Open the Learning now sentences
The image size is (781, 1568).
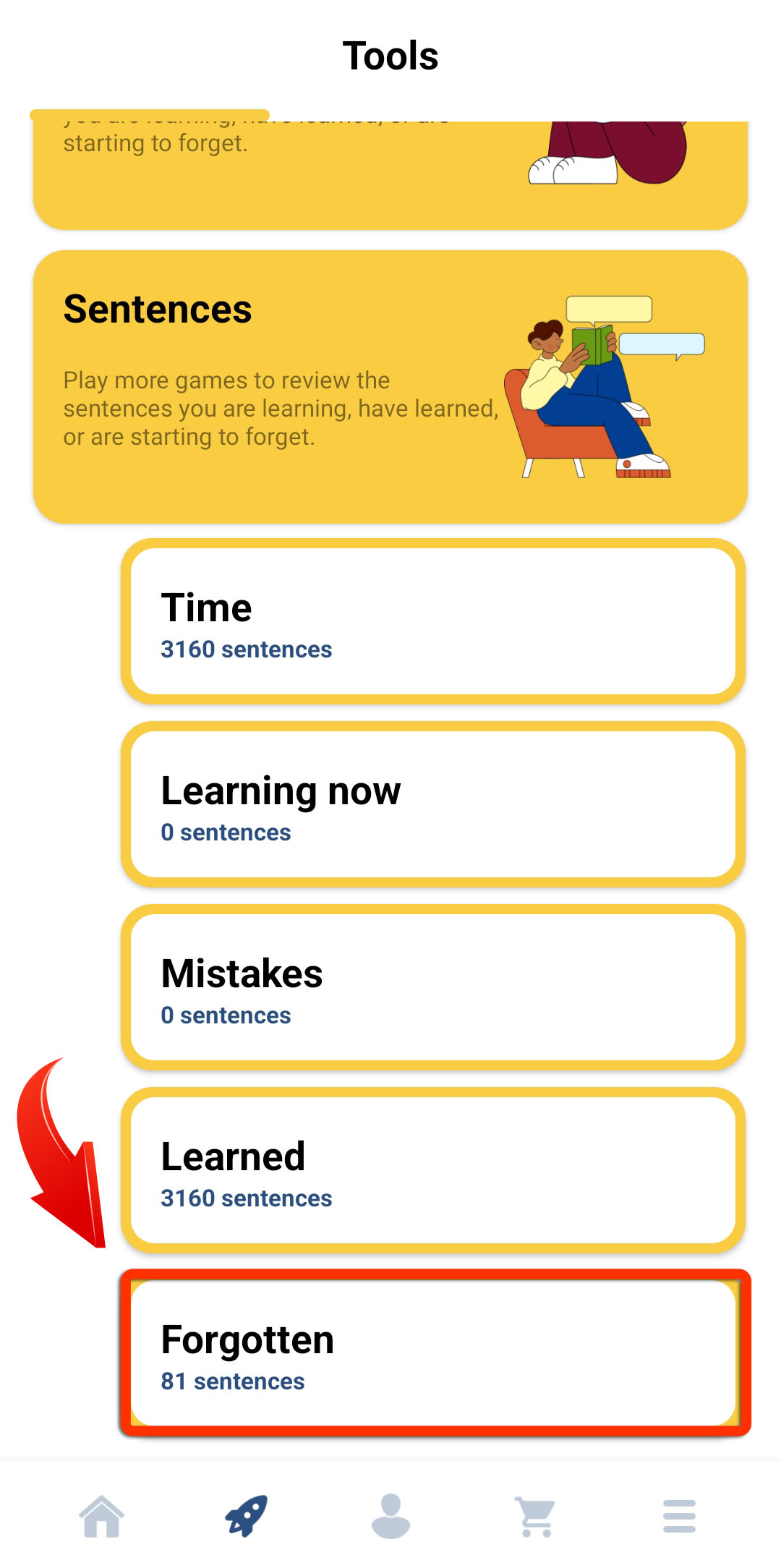point(432,805)
